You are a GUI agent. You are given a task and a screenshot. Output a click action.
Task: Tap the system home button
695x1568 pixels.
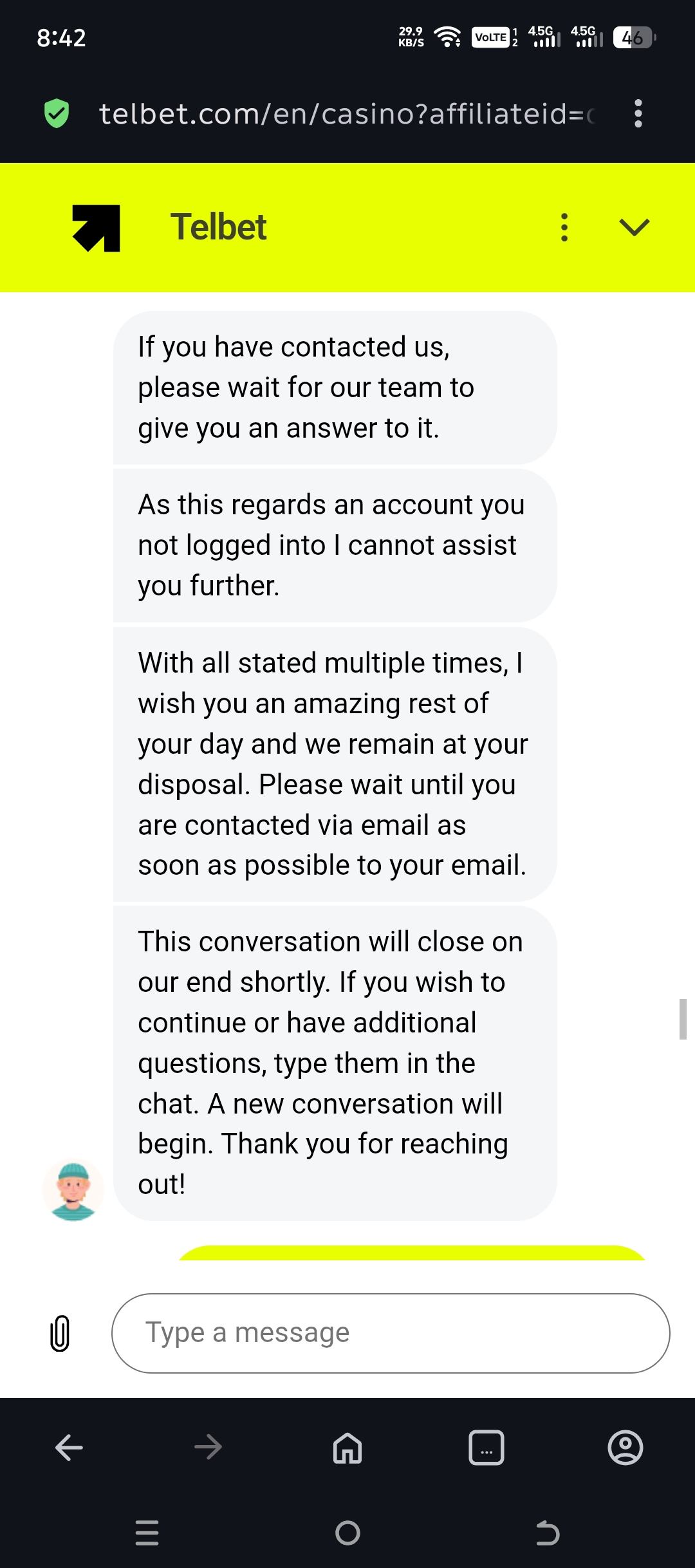pos(347,1533)
